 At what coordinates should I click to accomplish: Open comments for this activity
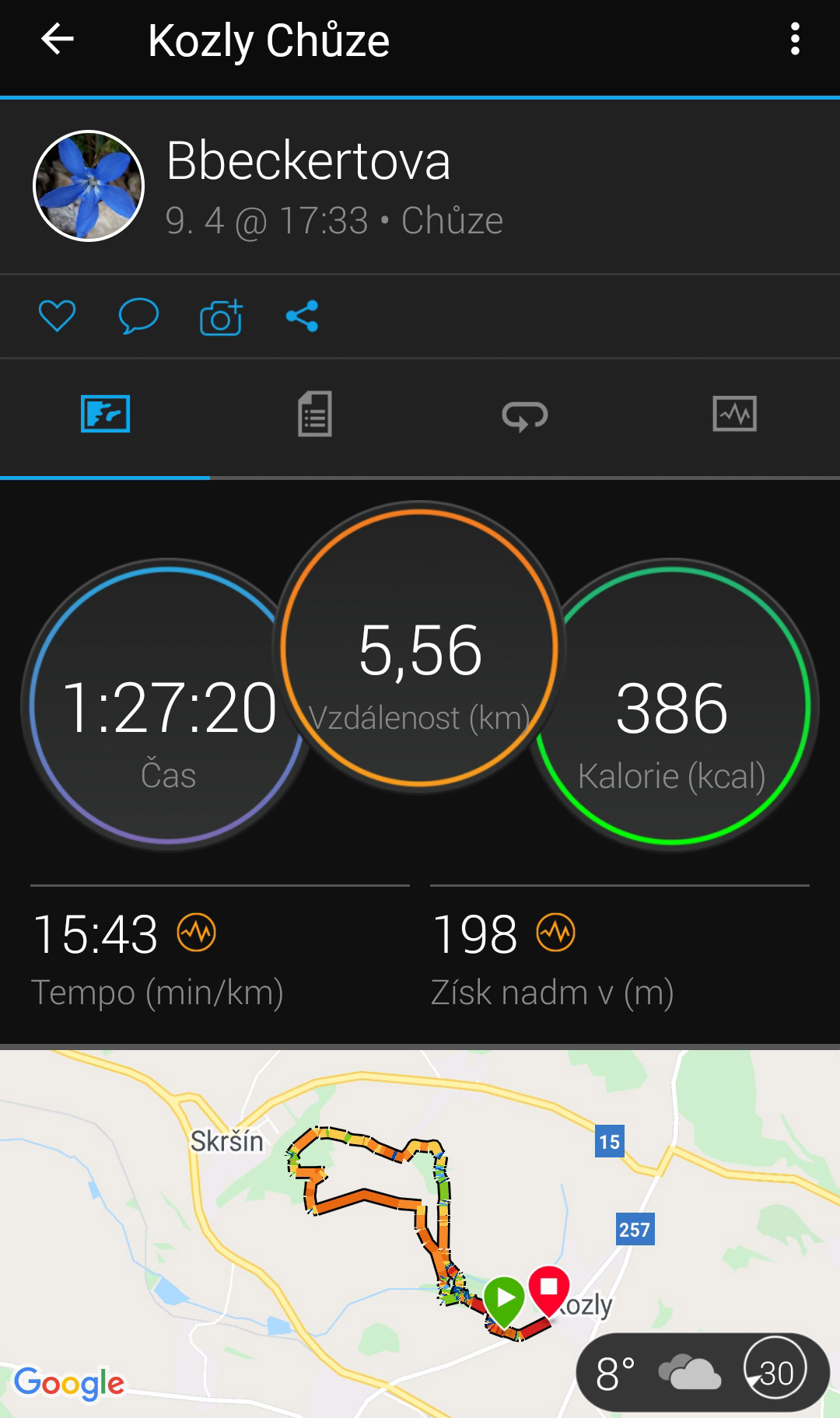coord(138,317)
